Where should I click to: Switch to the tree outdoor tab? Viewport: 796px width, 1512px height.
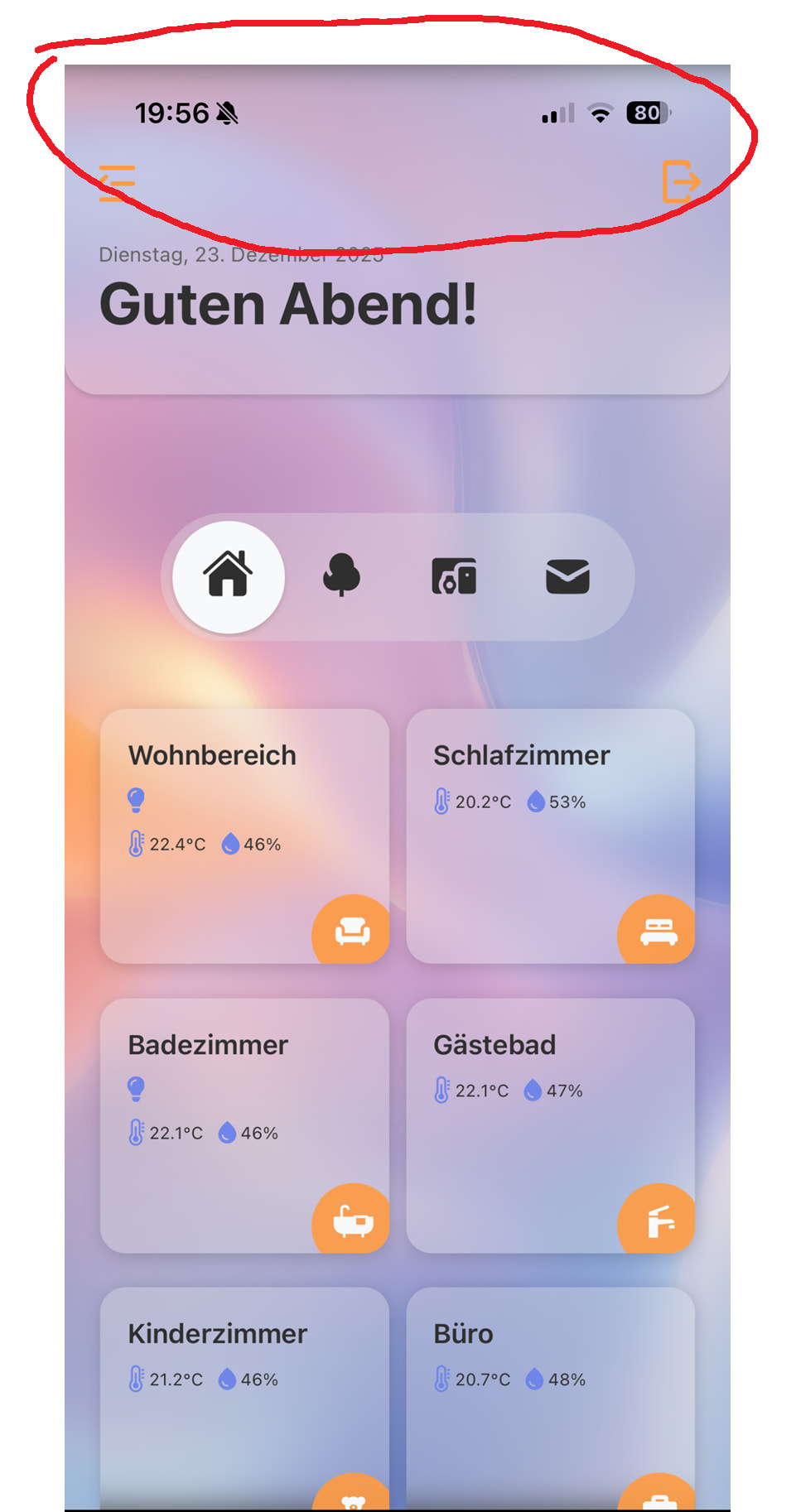(x=341, y=576)
